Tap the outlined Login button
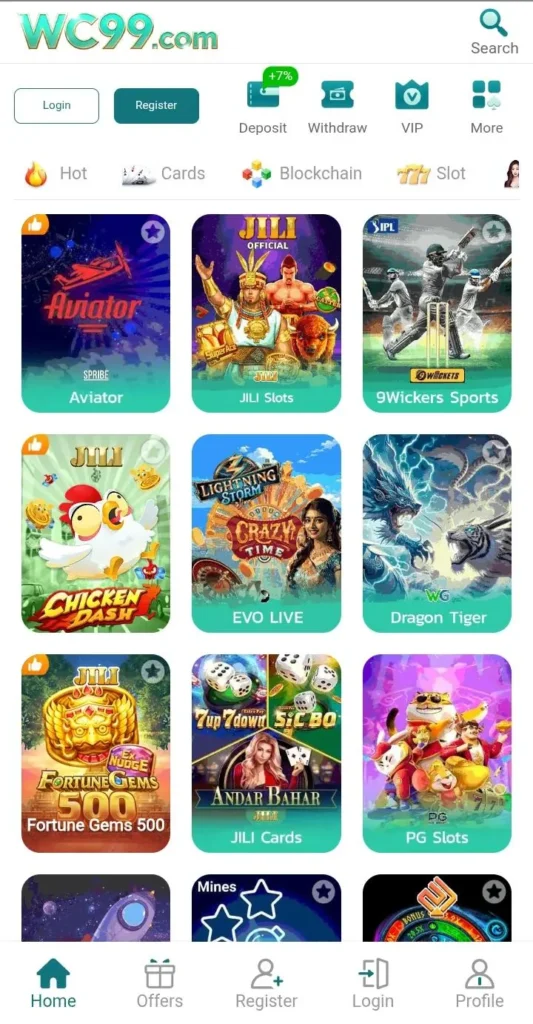 [x=57, y=106]
